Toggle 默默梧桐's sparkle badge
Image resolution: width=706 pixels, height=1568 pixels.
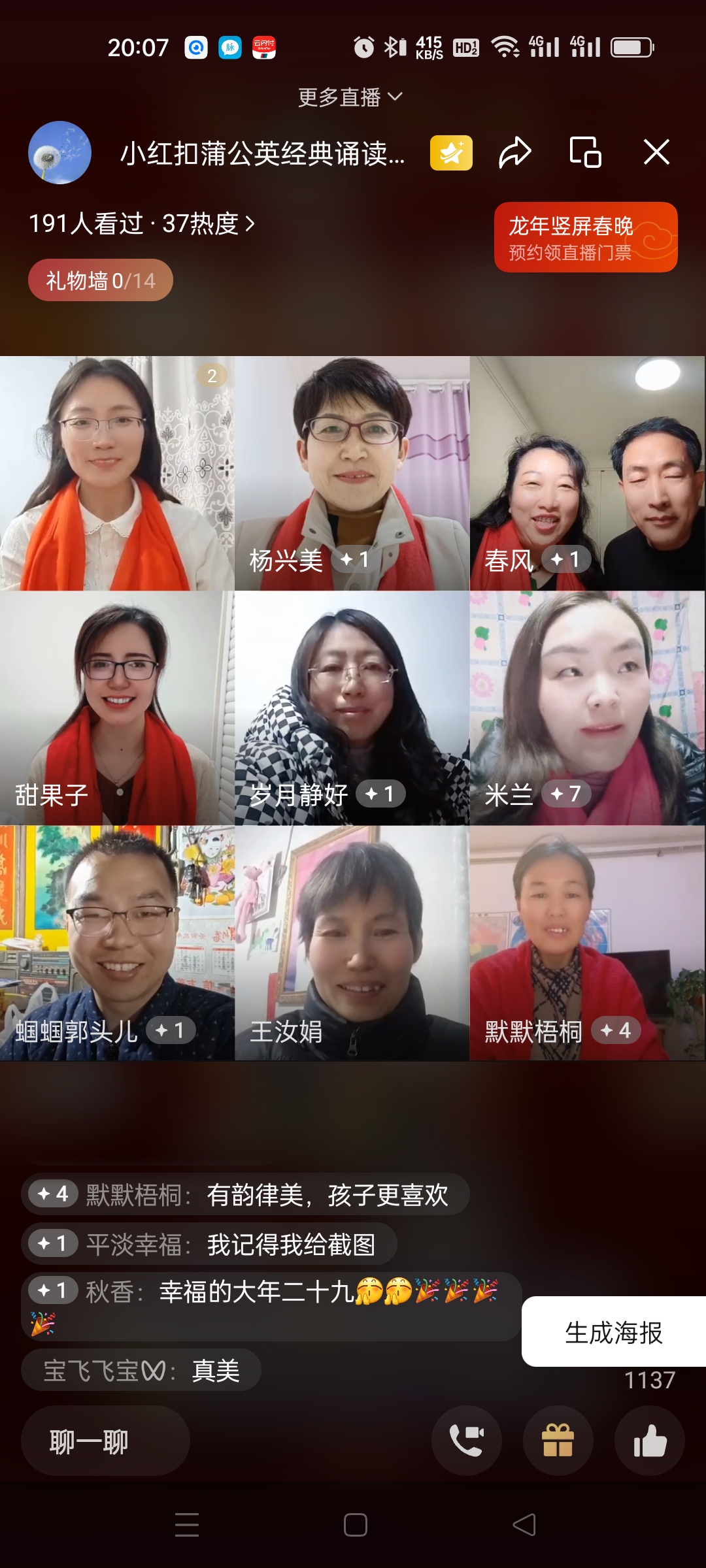(615, 1030)
